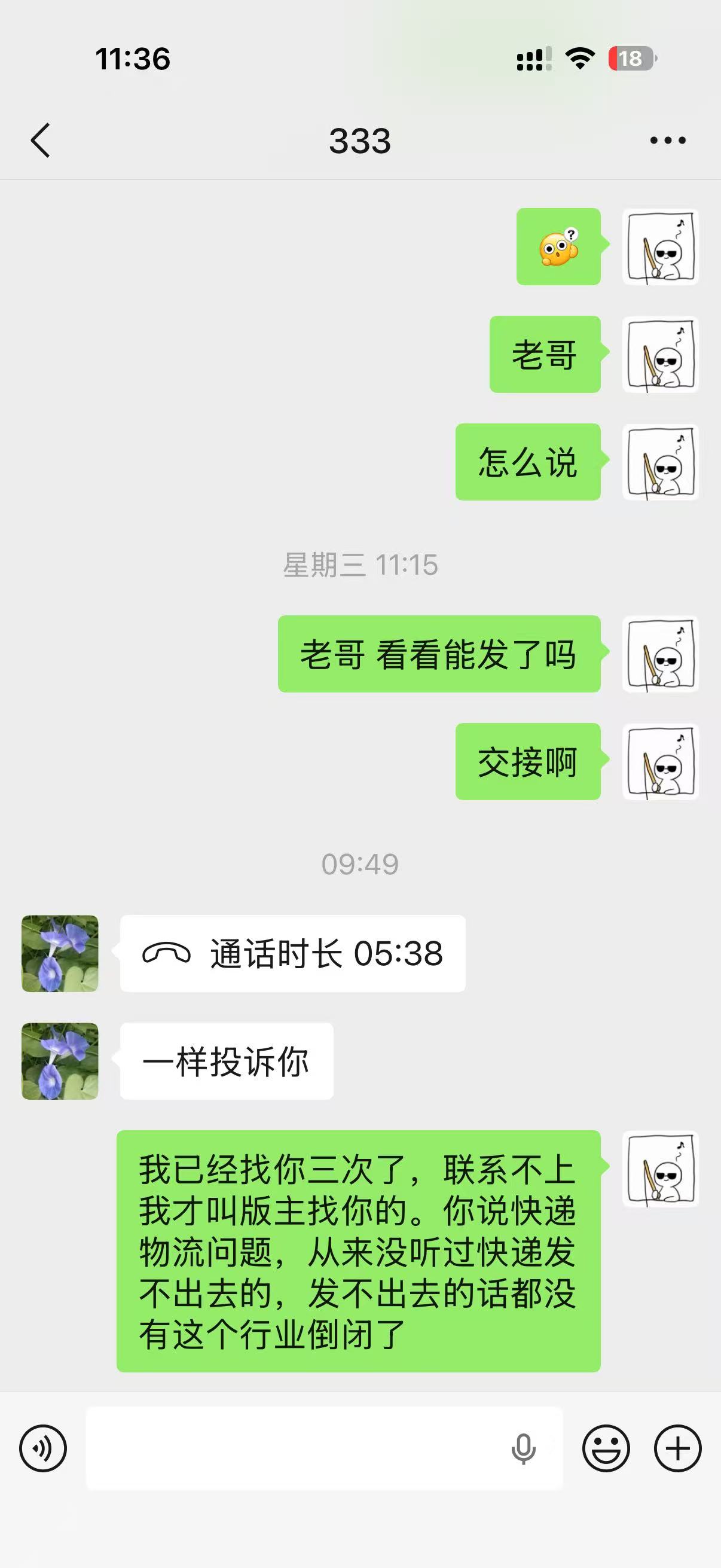Tap the chat title 333
The image size is (721, 1568).
[x=360, y=140]
